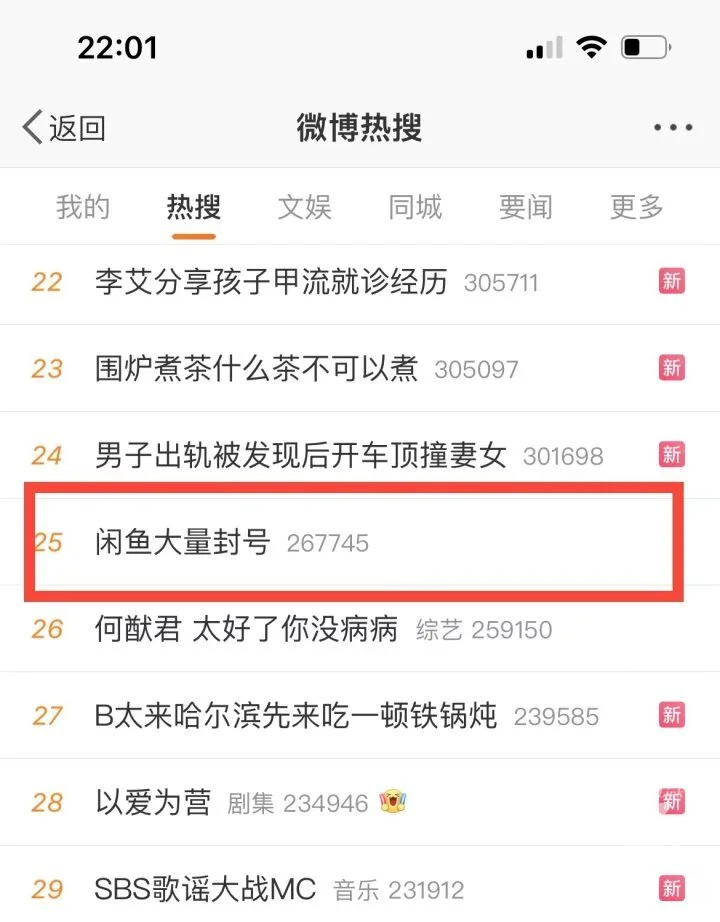
Task: Open topic 何猷君 太好了你没病病
Action: coord(246,629)
